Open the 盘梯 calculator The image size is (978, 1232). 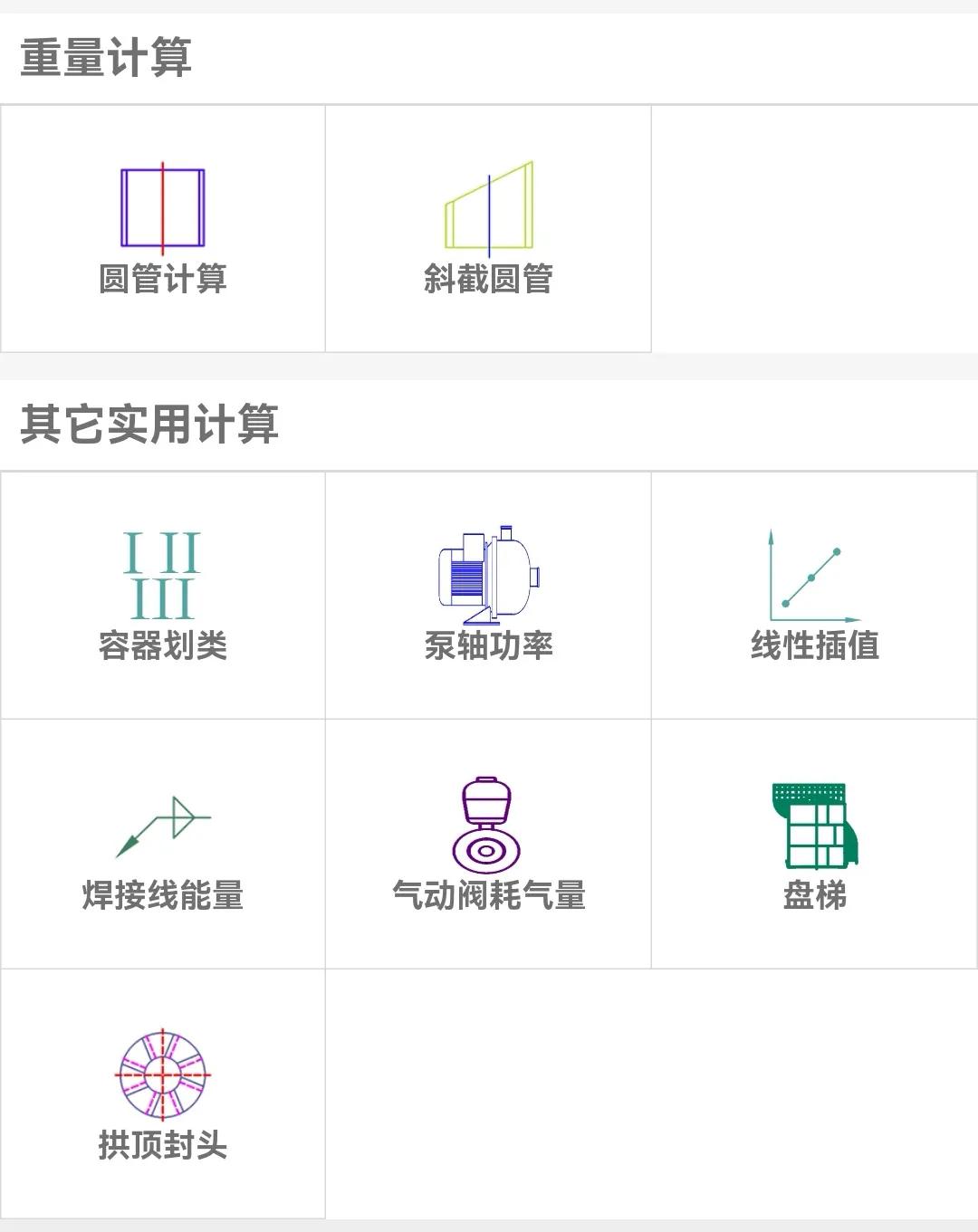[x=813, y=846]
